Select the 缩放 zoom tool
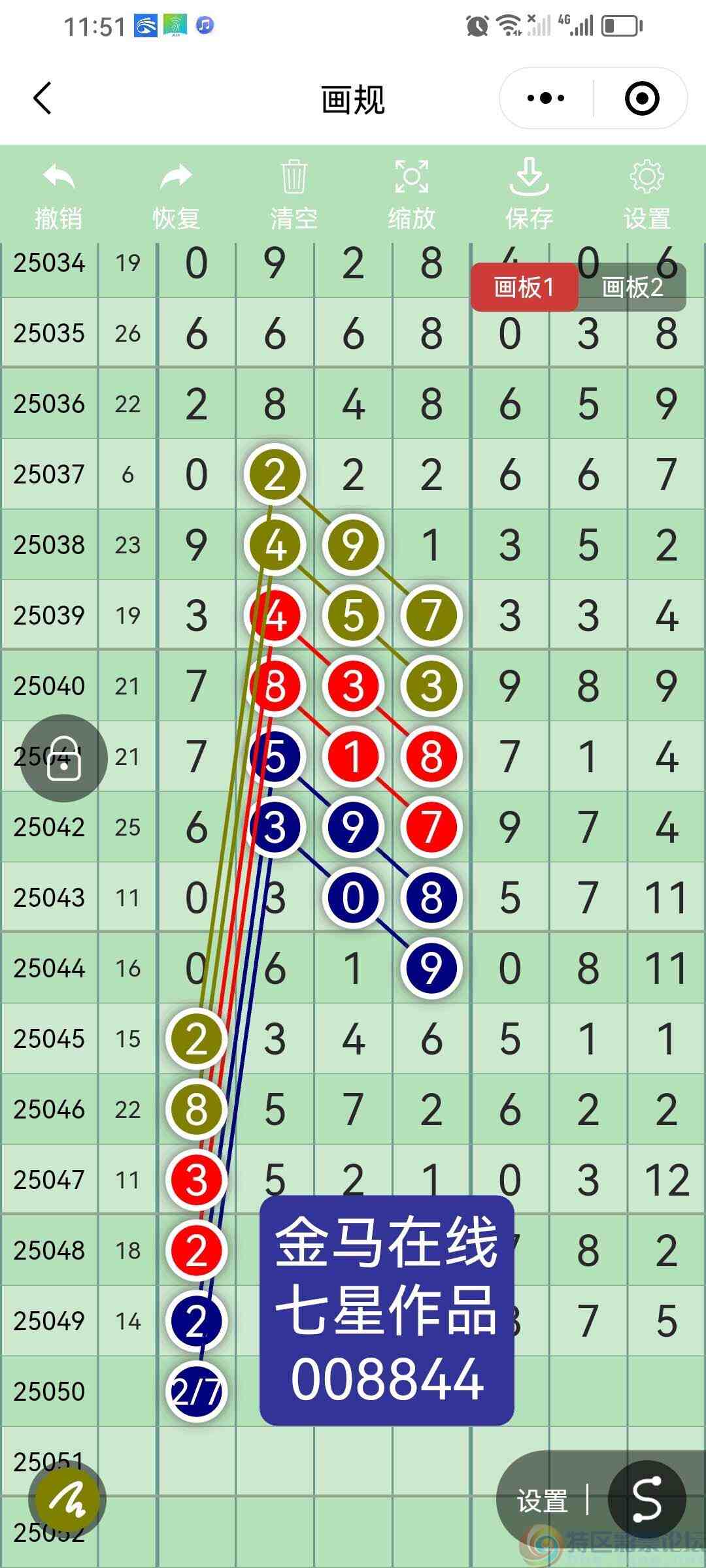Image resolution: width=706 pixels, height=1568 pixels. click(411, 195)
